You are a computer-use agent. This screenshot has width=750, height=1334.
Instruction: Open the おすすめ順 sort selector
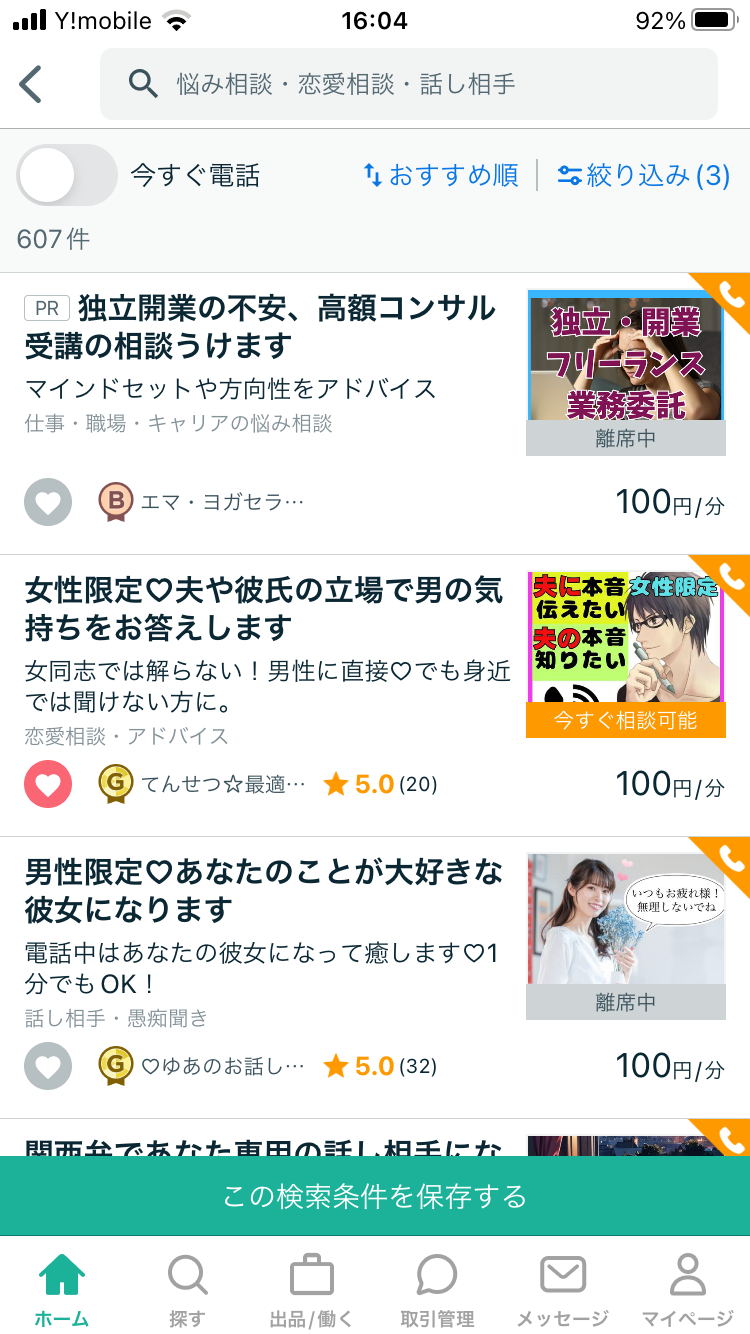[440, 174]
